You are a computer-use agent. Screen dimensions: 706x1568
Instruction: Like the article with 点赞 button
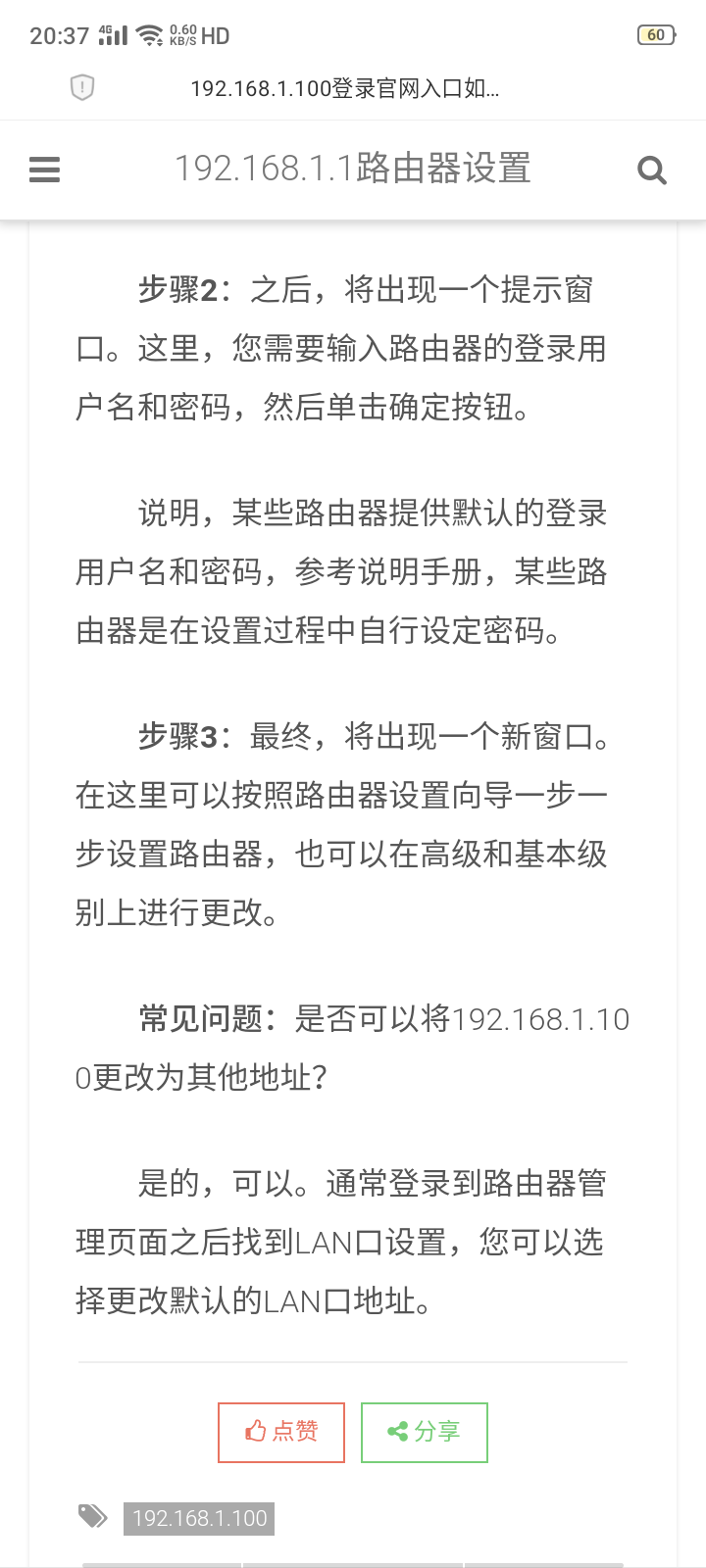281,1432
